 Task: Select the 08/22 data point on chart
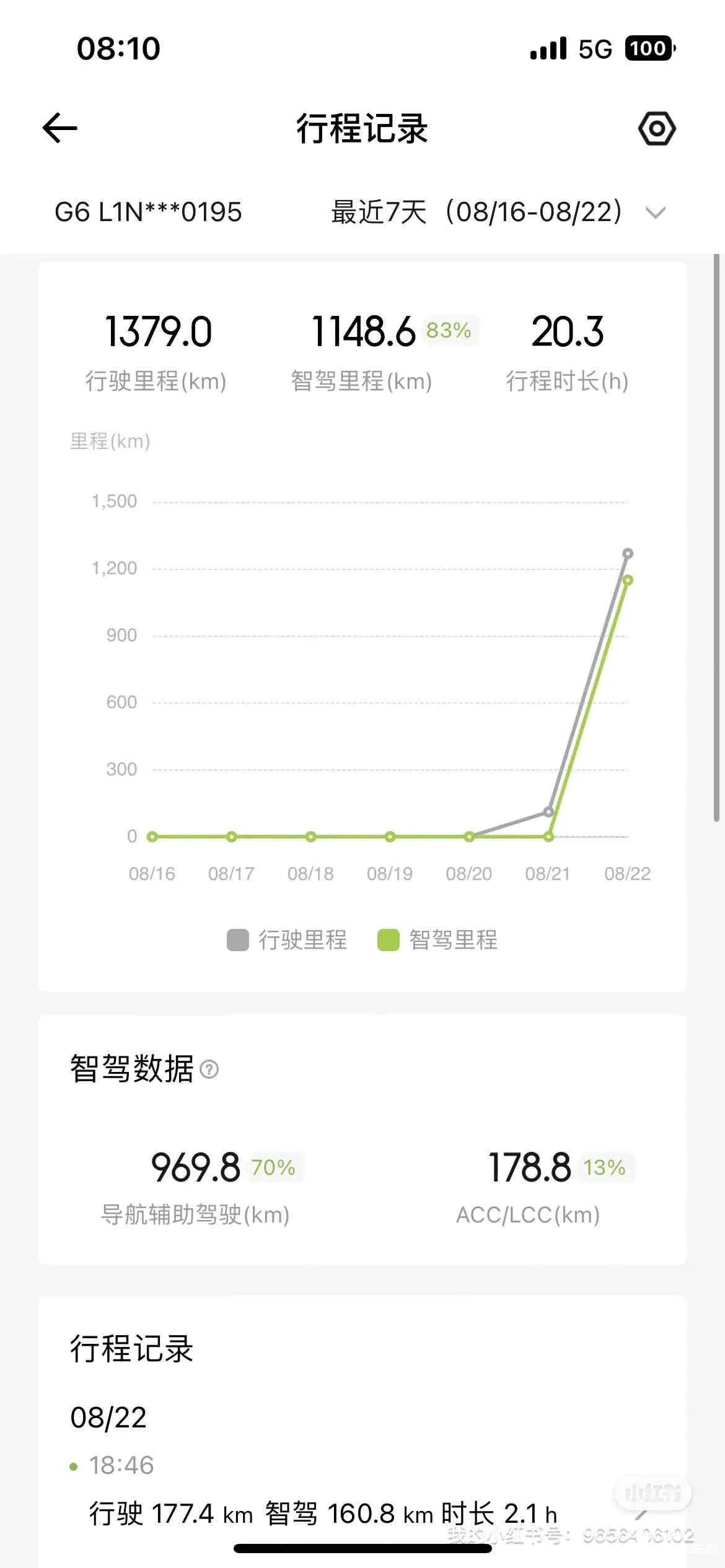tap(628, 554)
